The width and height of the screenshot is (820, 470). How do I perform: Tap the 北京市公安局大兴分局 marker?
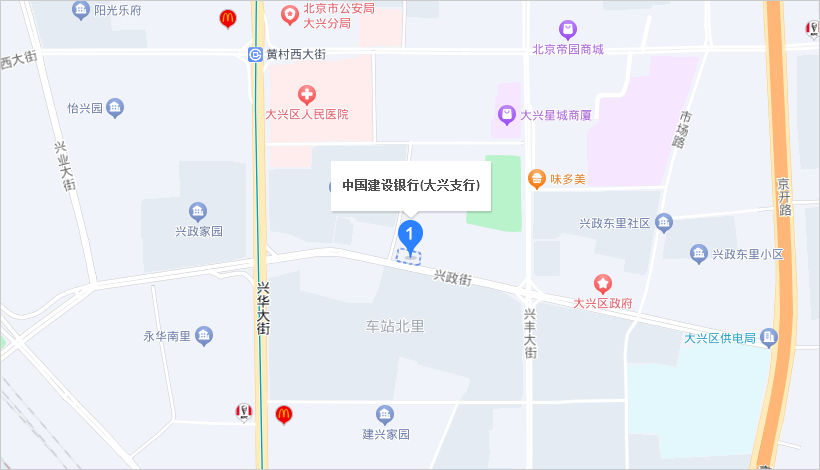(290, 14)
